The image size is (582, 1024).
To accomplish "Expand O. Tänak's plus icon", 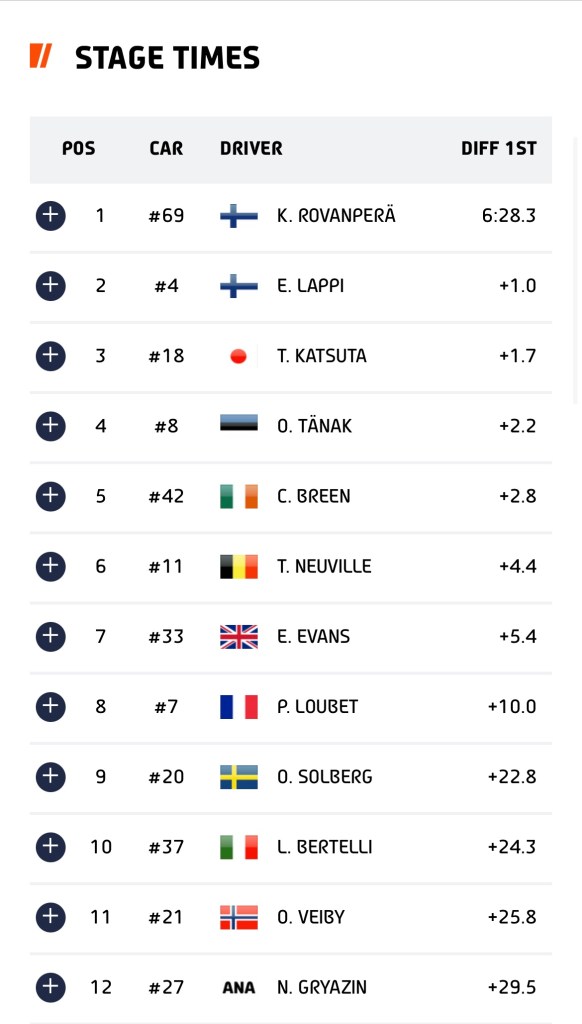I will point(50,426).
